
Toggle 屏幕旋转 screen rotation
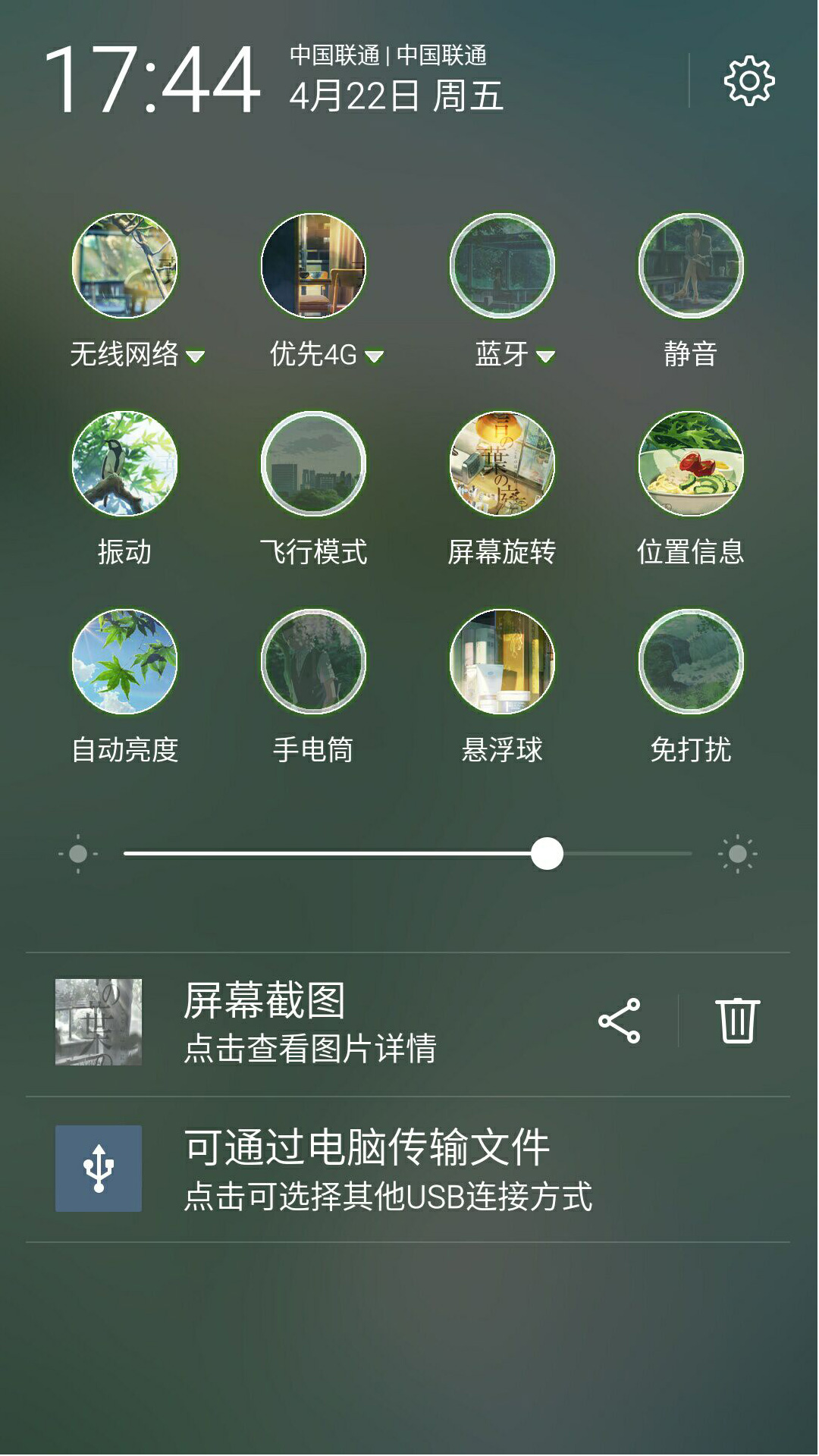pyautogui.click(x=502, y=464)
